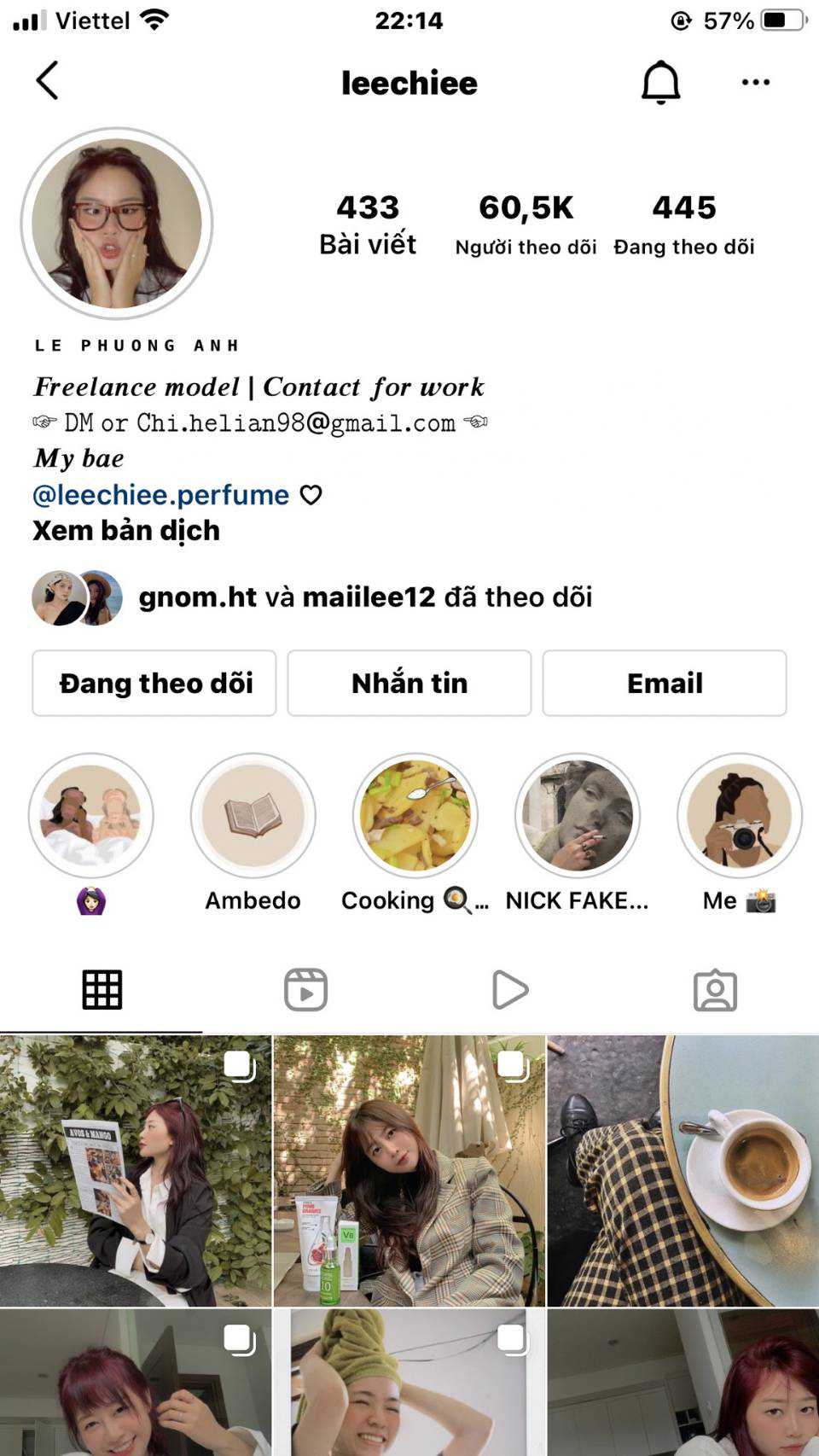Screen dimensions: 819x1456
Task: Open the 445 following list
Action: pyautogui.click(x=683, y=224)
